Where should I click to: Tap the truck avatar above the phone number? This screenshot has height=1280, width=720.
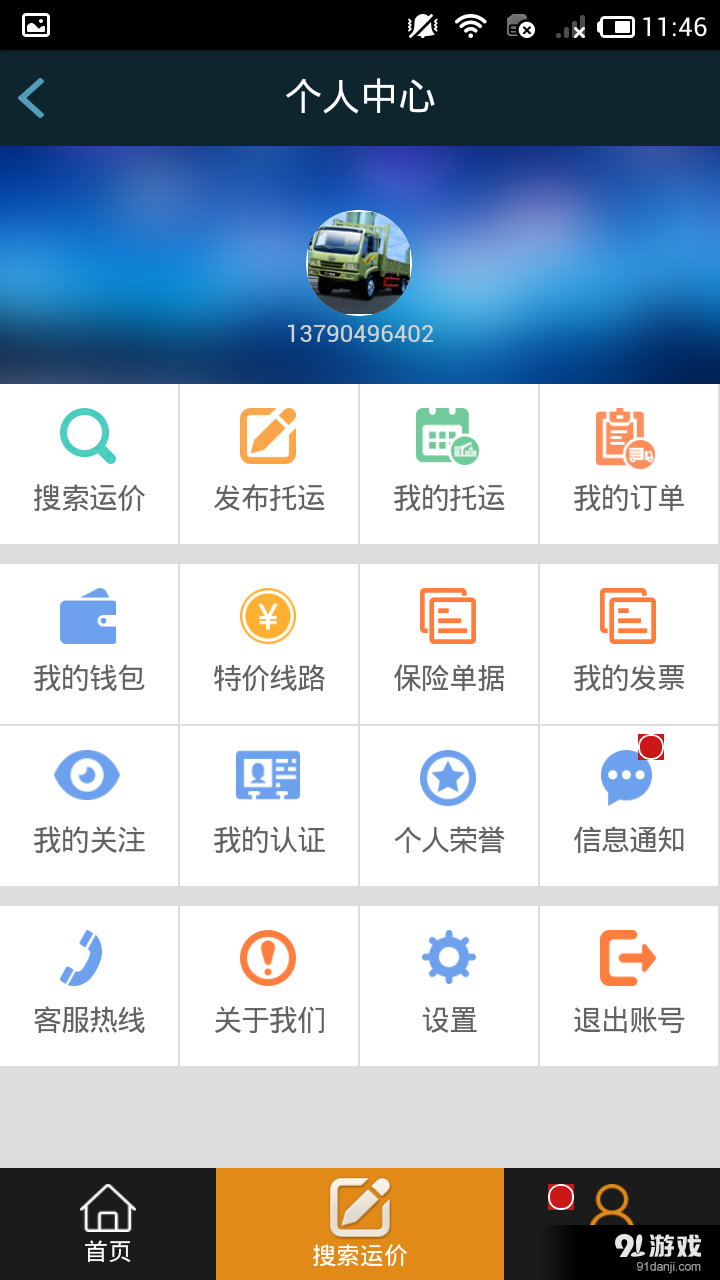pyautogui.click(x=359, y=264)
